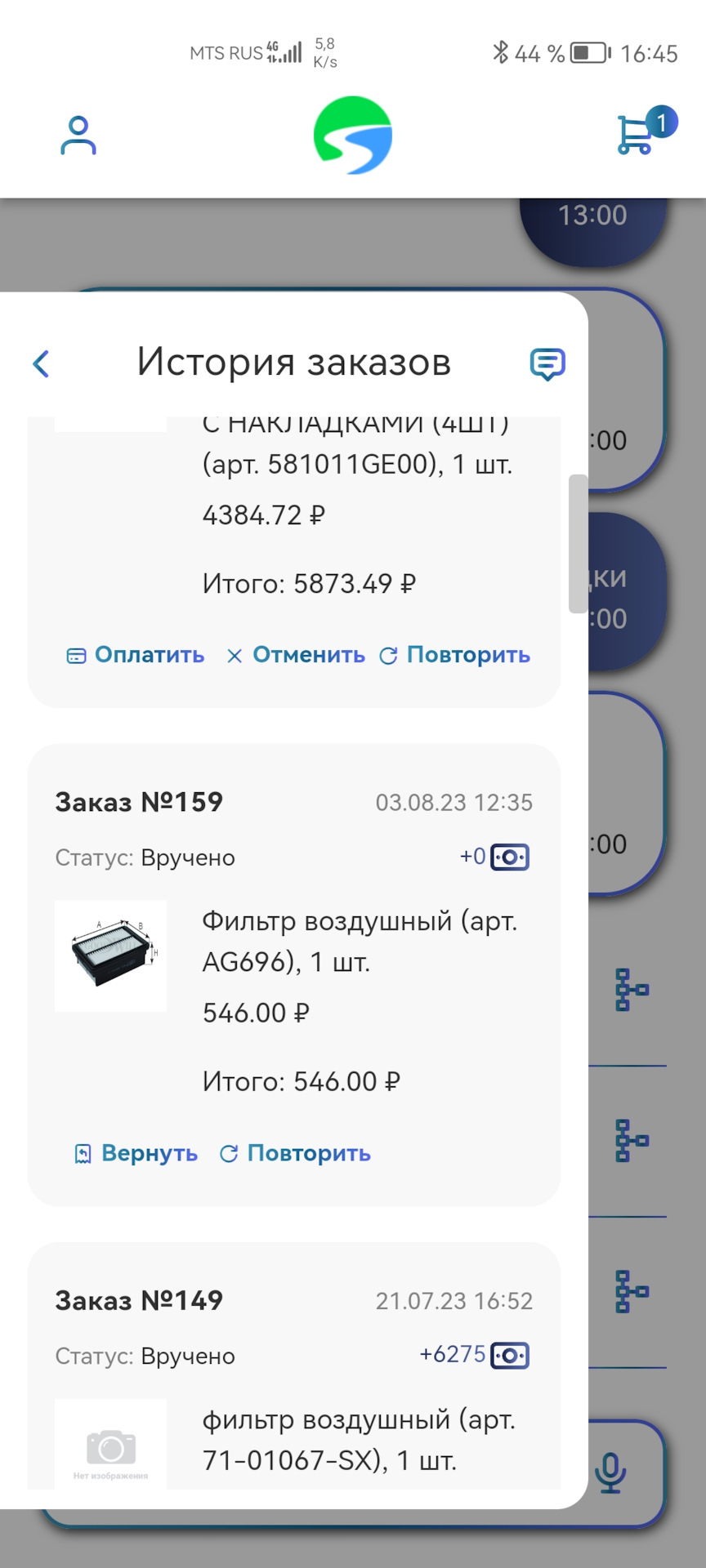Viewport: 706px width, 1568px height.
Task: Open the chat icon beside История заказов
Action: 547,363
